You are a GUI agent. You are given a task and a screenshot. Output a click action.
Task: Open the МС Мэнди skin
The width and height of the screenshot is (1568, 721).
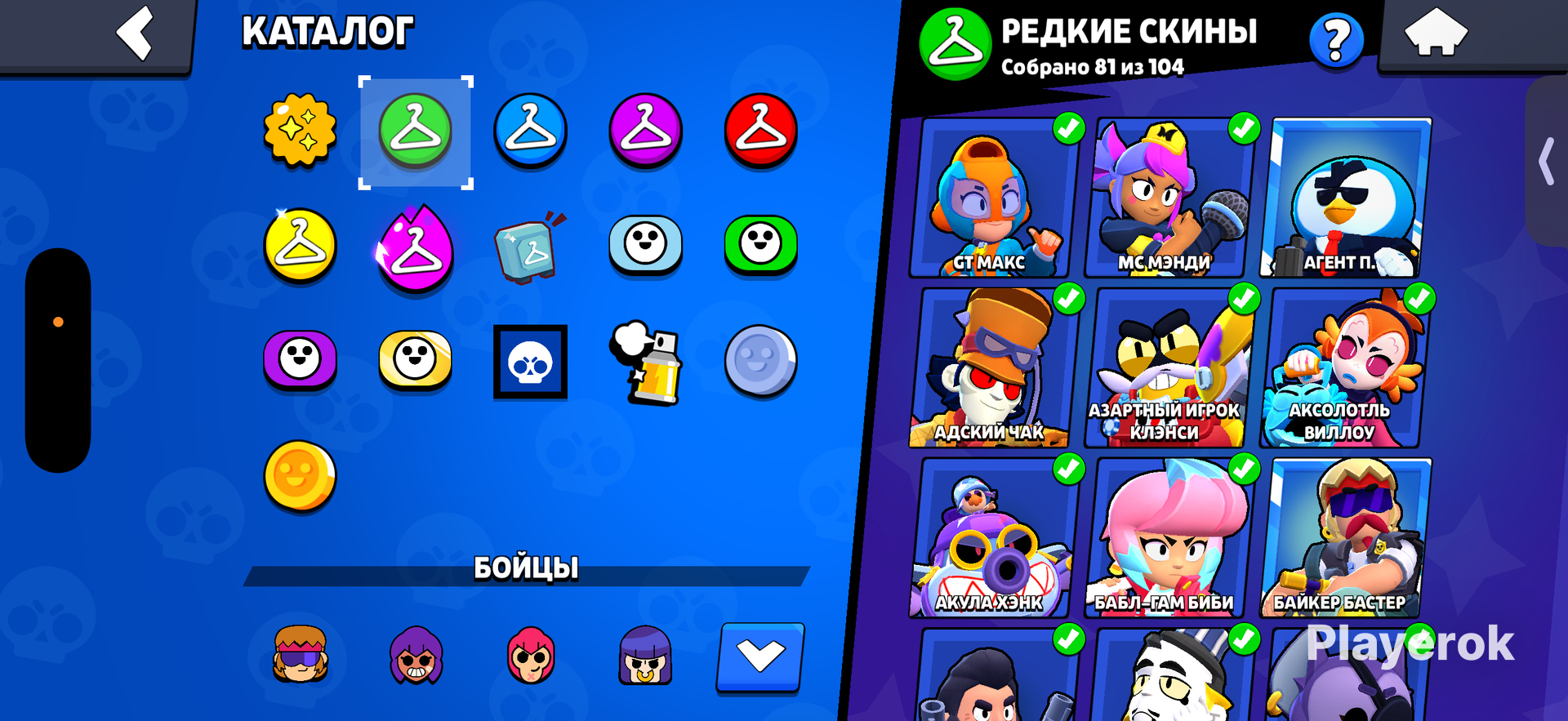click(1168, 198)
